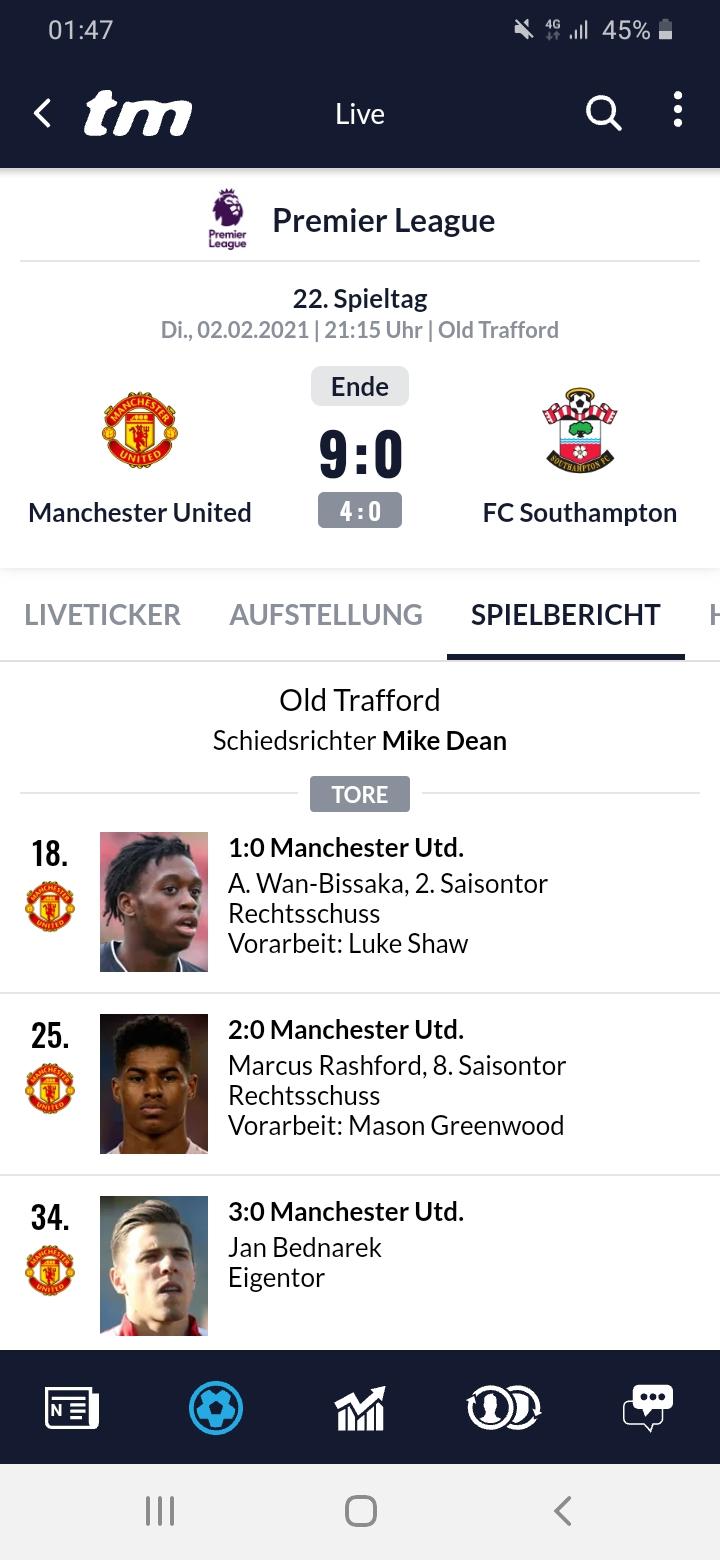Go back using the top arrow
Screen dimensions: 720x1560
tap(42, 114)
